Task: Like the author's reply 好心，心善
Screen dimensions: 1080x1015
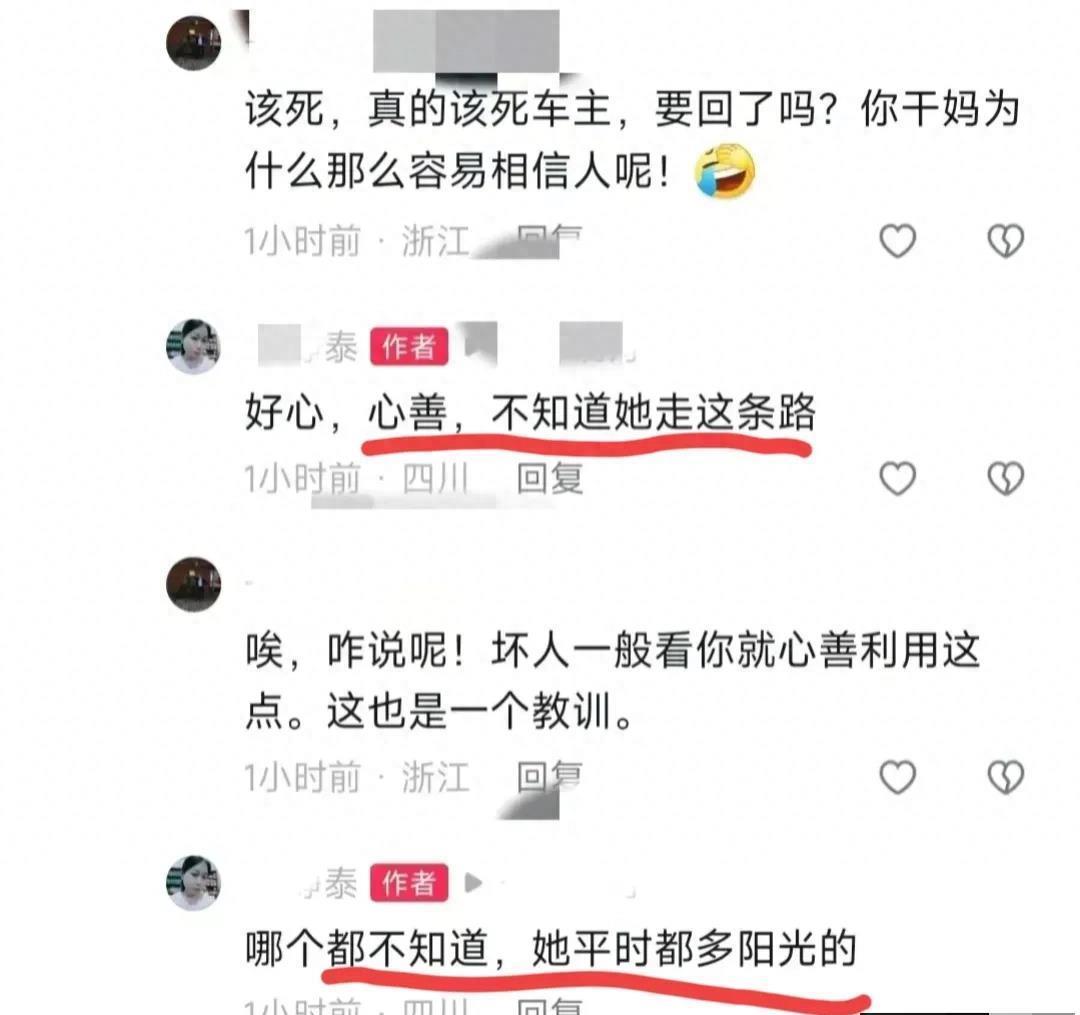Action: 897,480
